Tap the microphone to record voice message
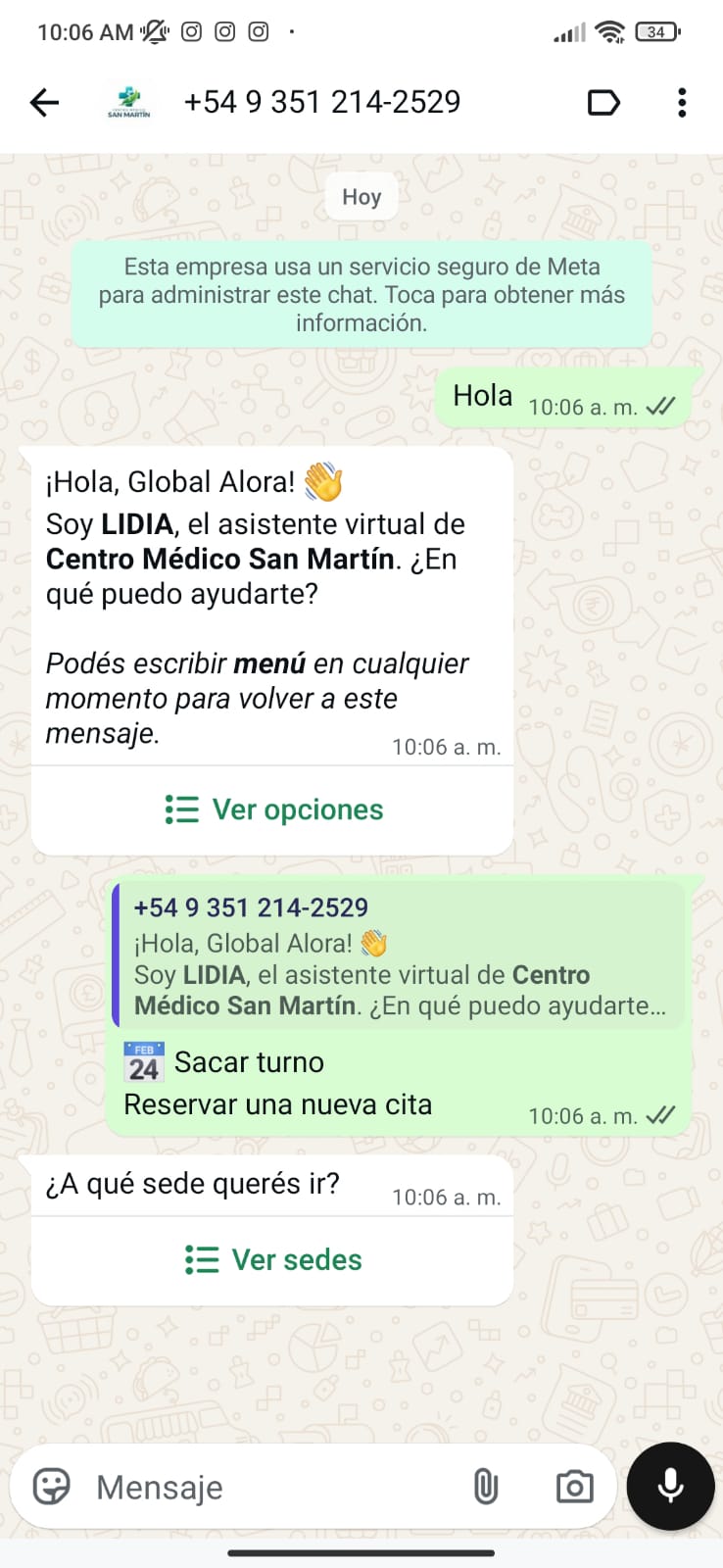 pos(669,1486)
